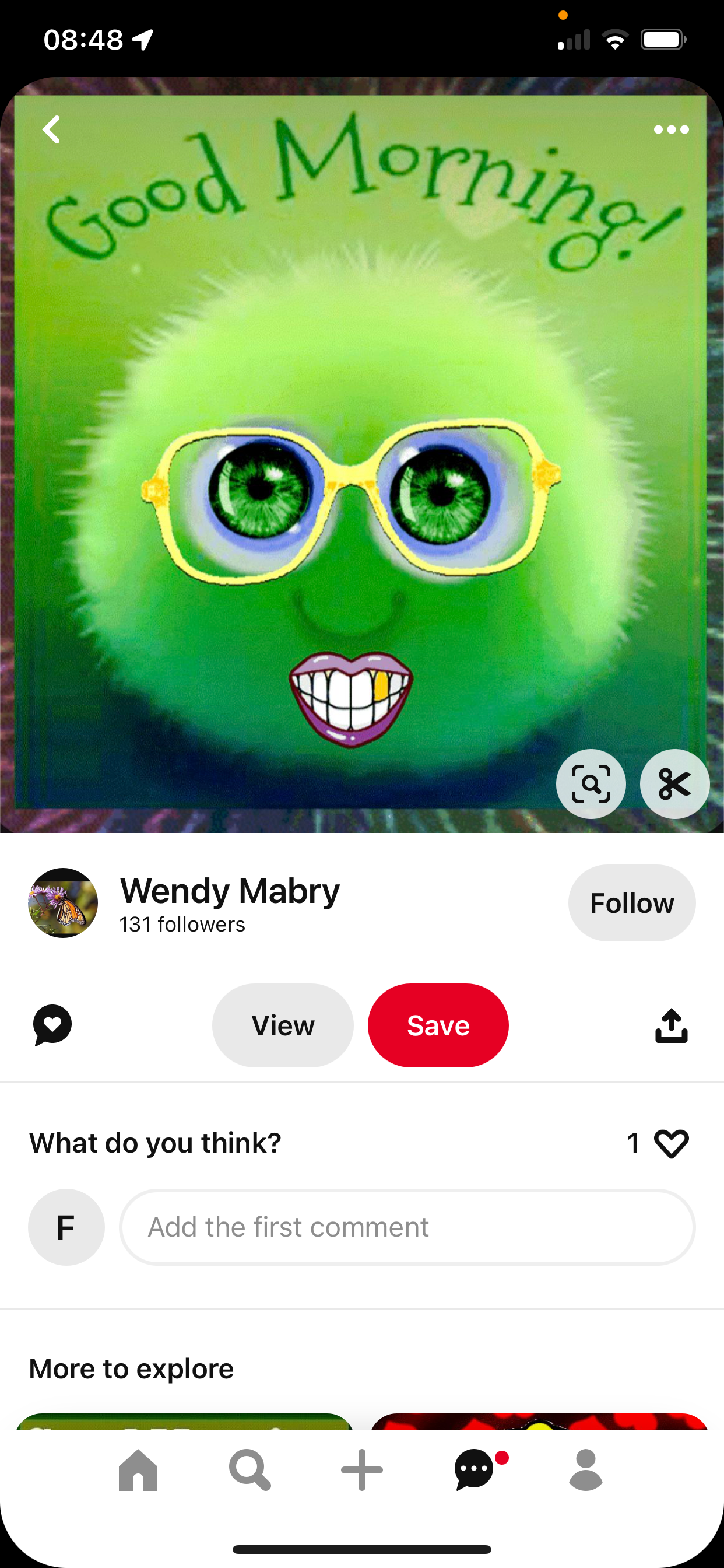
Task: Open Wendy Mabry's profile picture
Action: (x=64, y=902)
